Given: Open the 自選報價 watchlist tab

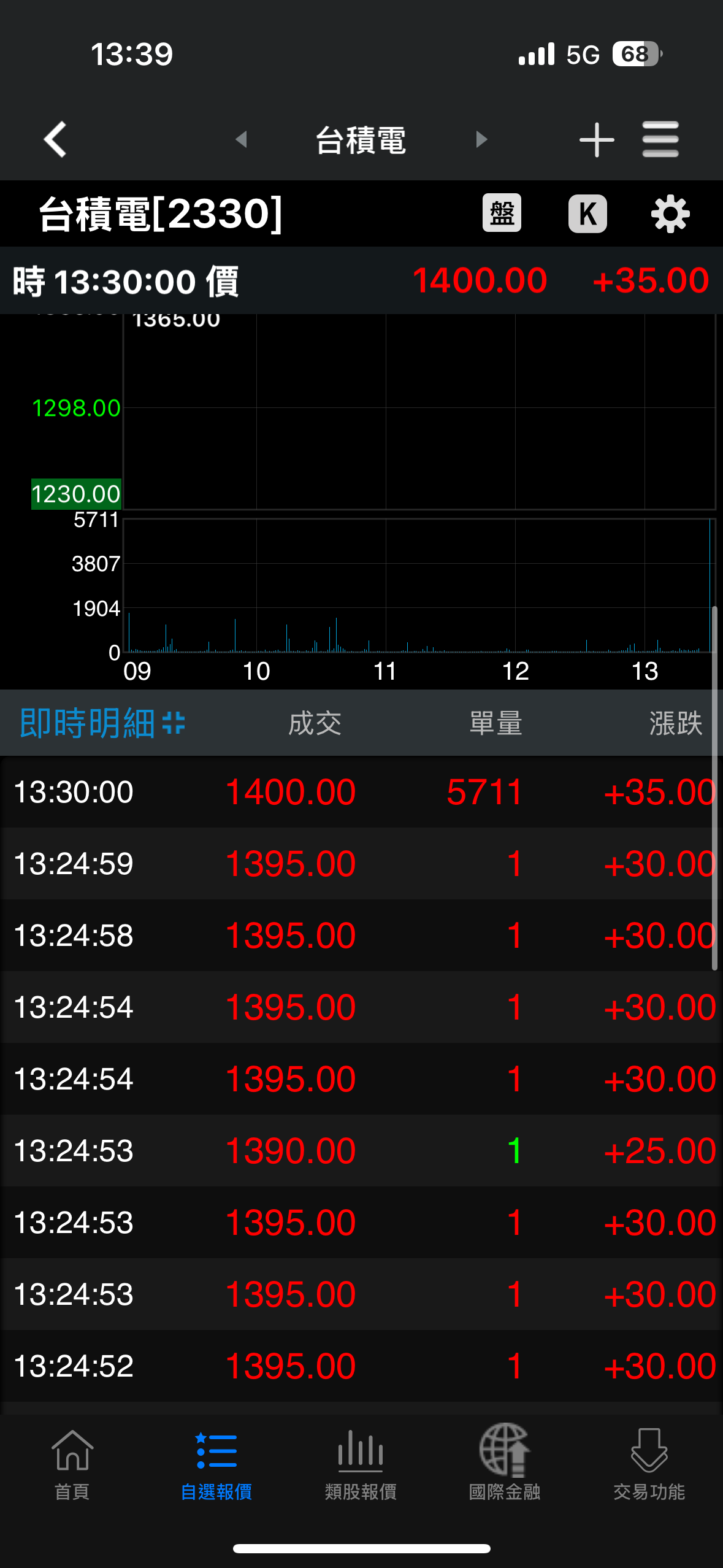Looking at the screenshot, I should coord(216,1464).
